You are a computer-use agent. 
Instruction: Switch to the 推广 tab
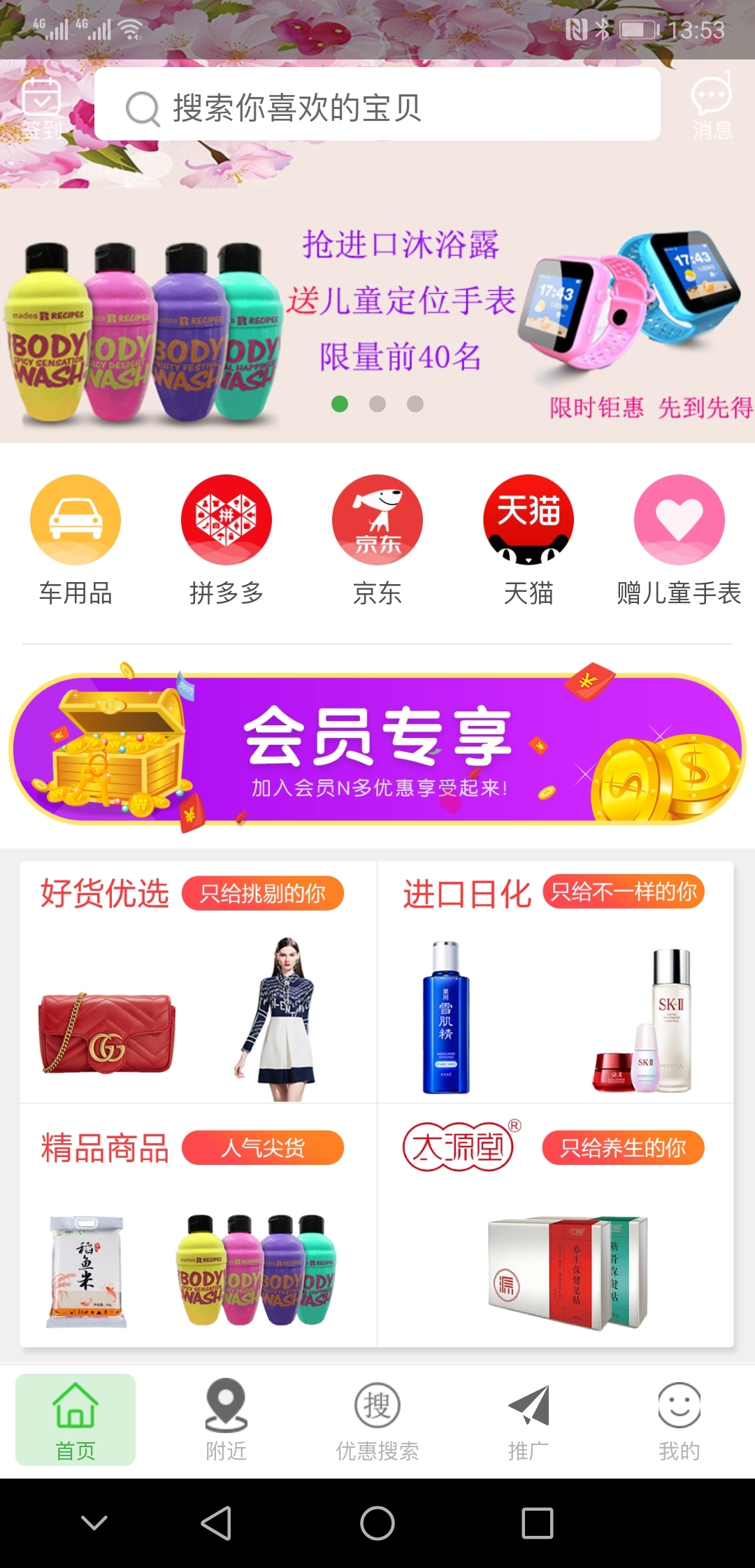[x=528, y=1420]
